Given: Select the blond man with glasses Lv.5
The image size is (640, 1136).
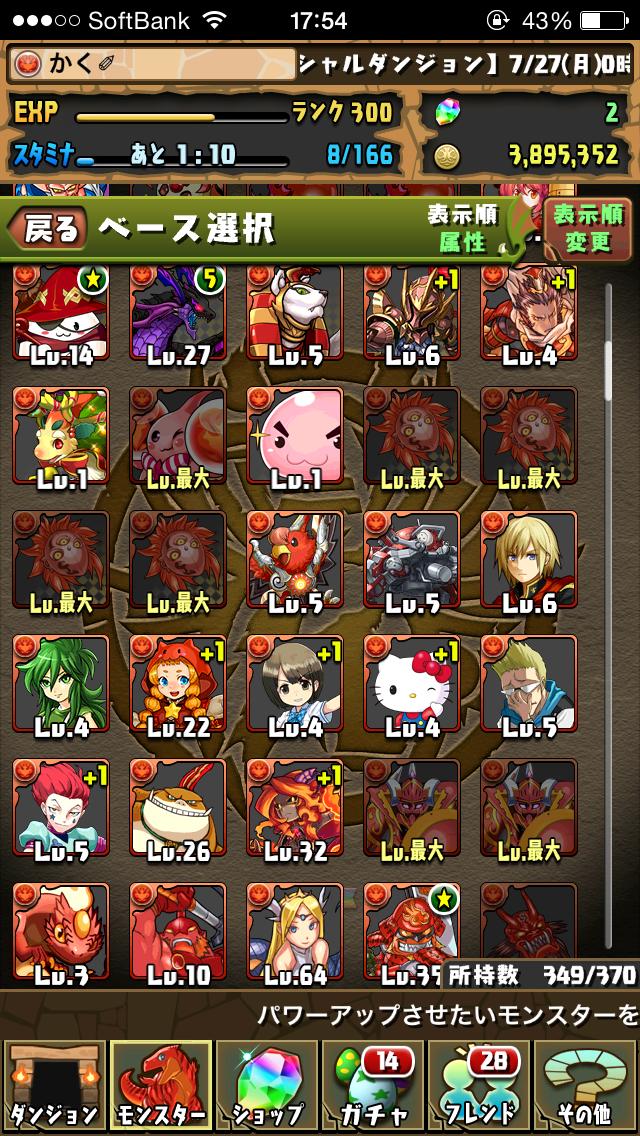Looking at the screenshot, I should tap(529, 683).
